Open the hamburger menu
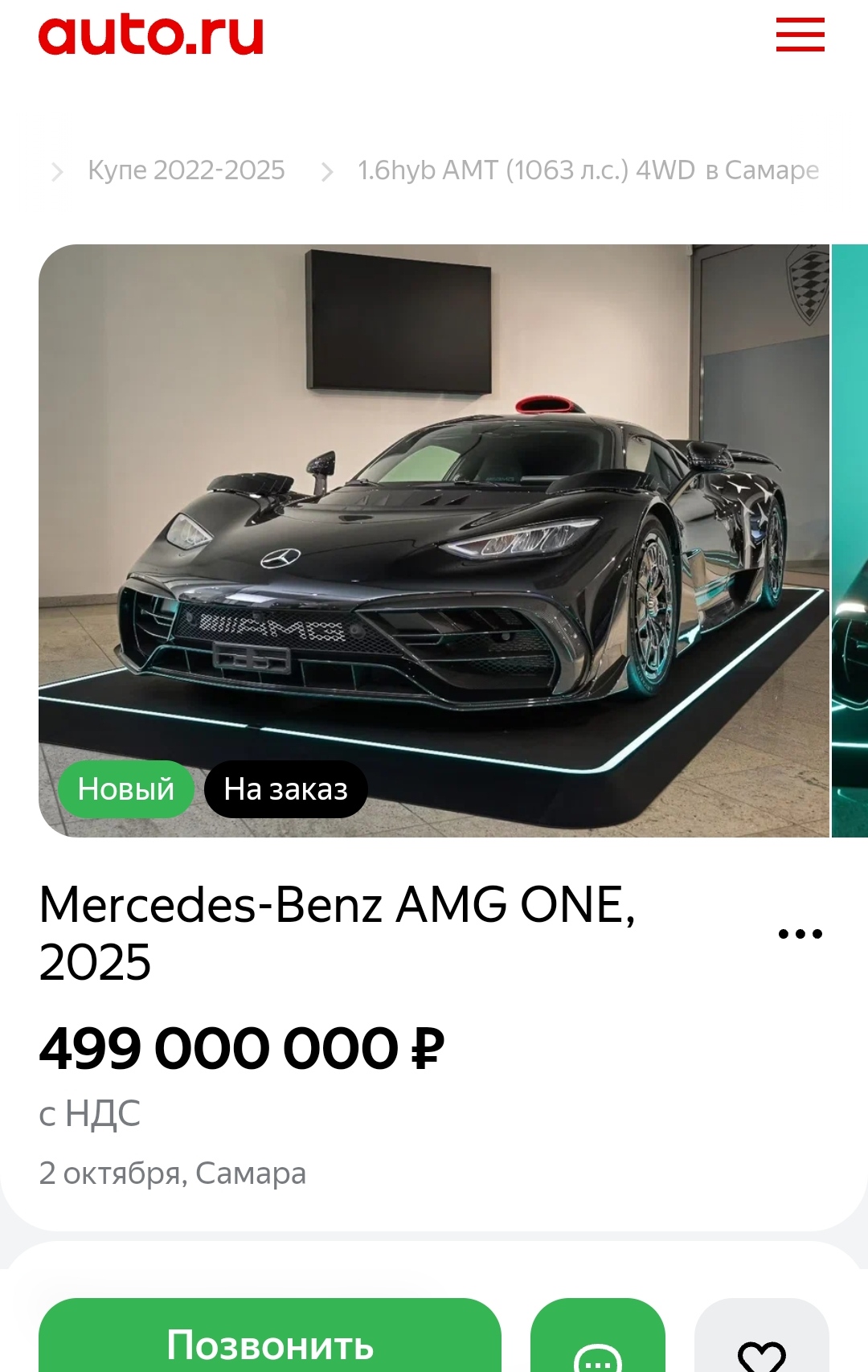The image size is (868, 1372). pyautogui.click(x=800, y=35)
